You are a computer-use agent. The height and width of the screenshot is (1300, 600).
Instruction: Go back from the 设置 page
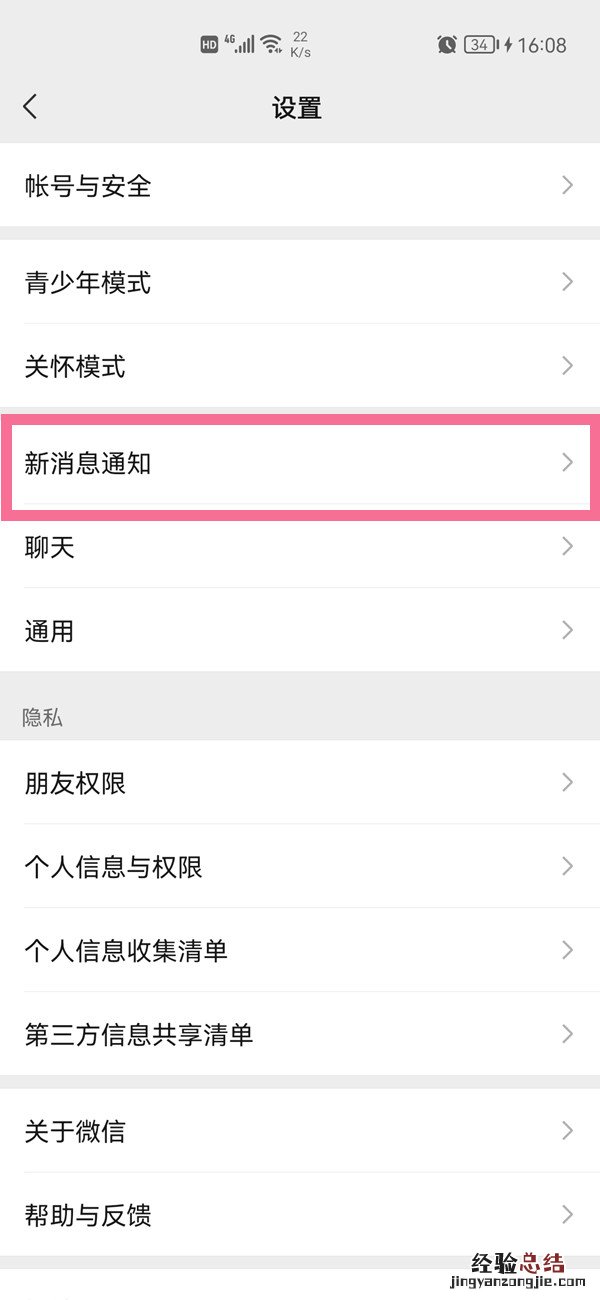[x=30, y=107]
